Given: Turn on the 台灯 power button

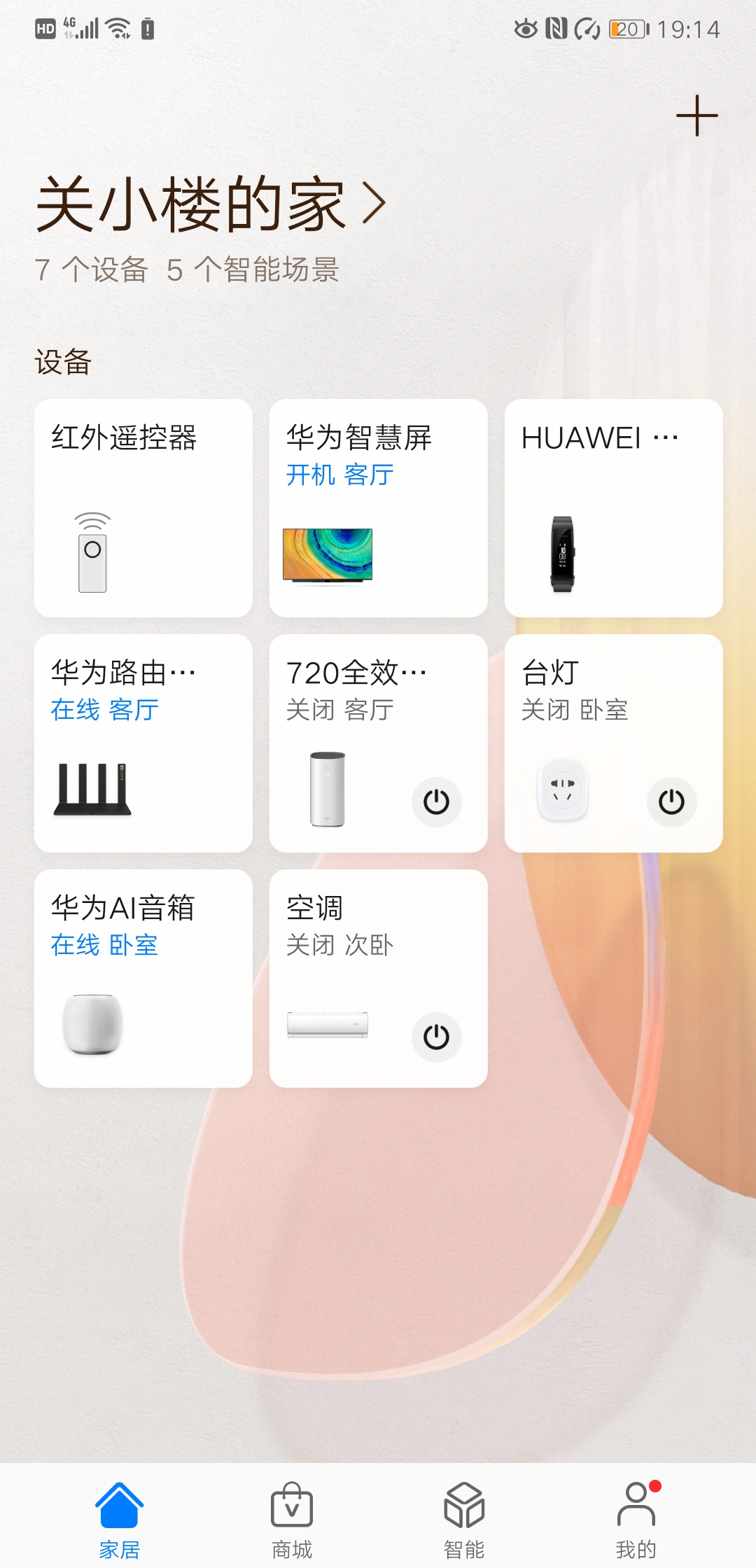Looking at the screenshot, I should [x=671, y=801].
